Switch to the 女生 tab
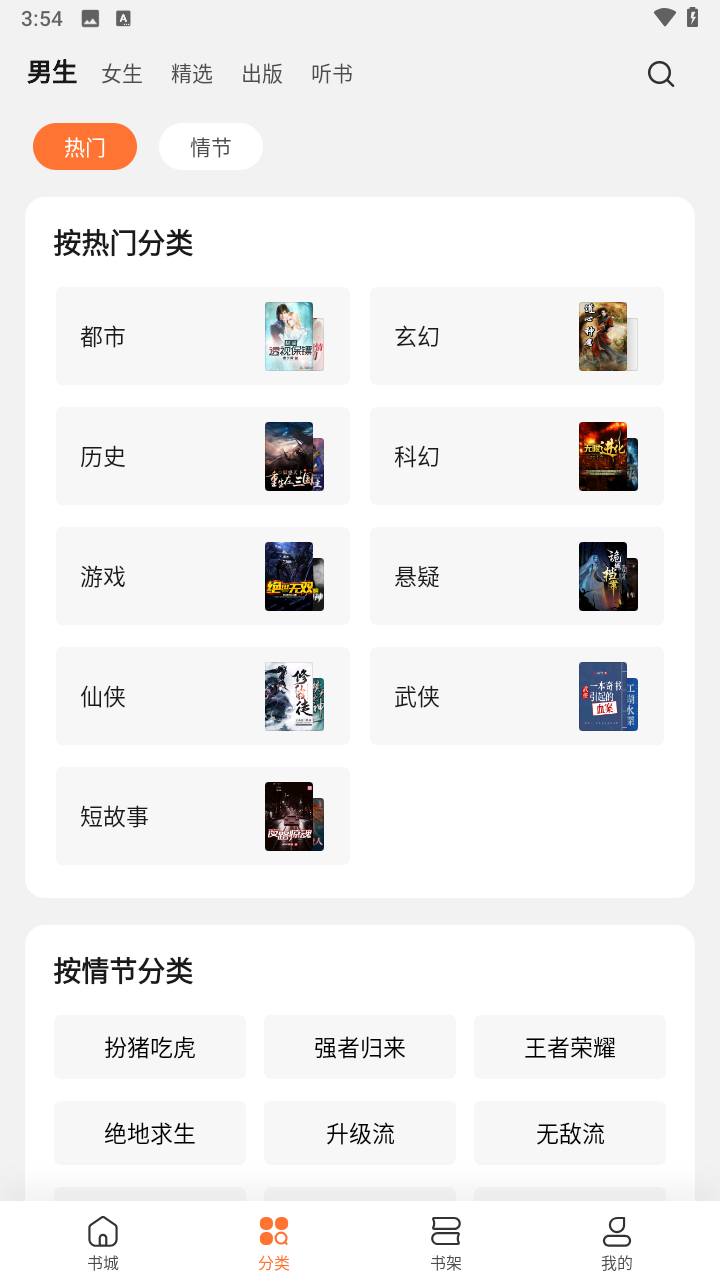 (122, 74)
